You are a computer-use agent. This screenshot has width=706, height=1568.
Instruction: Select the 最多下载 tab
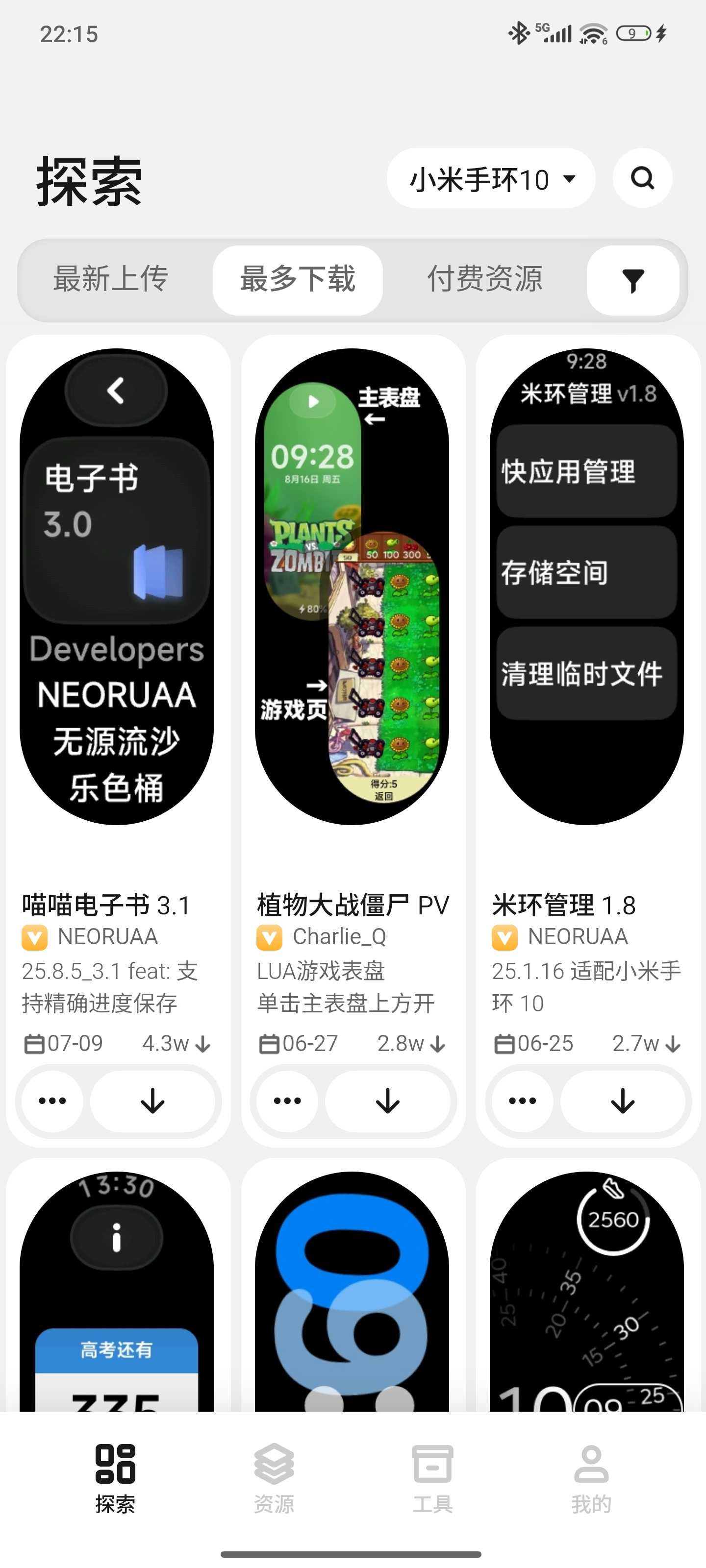click(x=297, y=279)
